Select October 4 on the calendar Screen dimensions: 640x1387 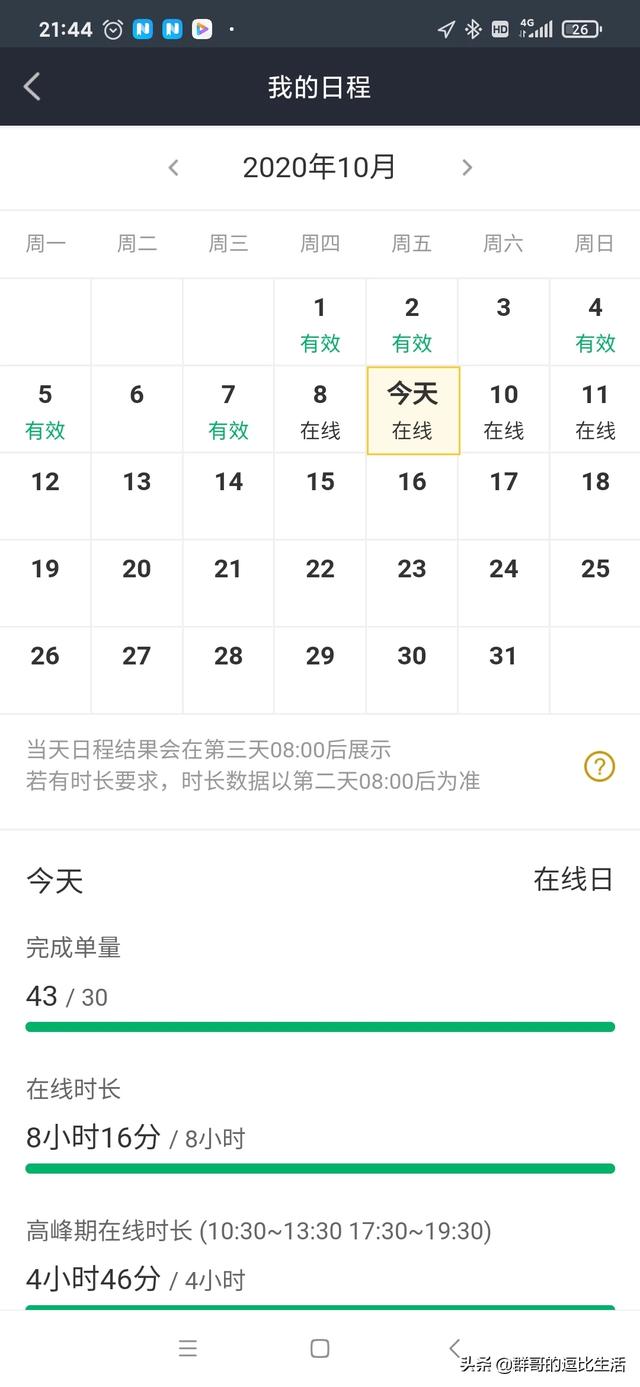[595, 322]
